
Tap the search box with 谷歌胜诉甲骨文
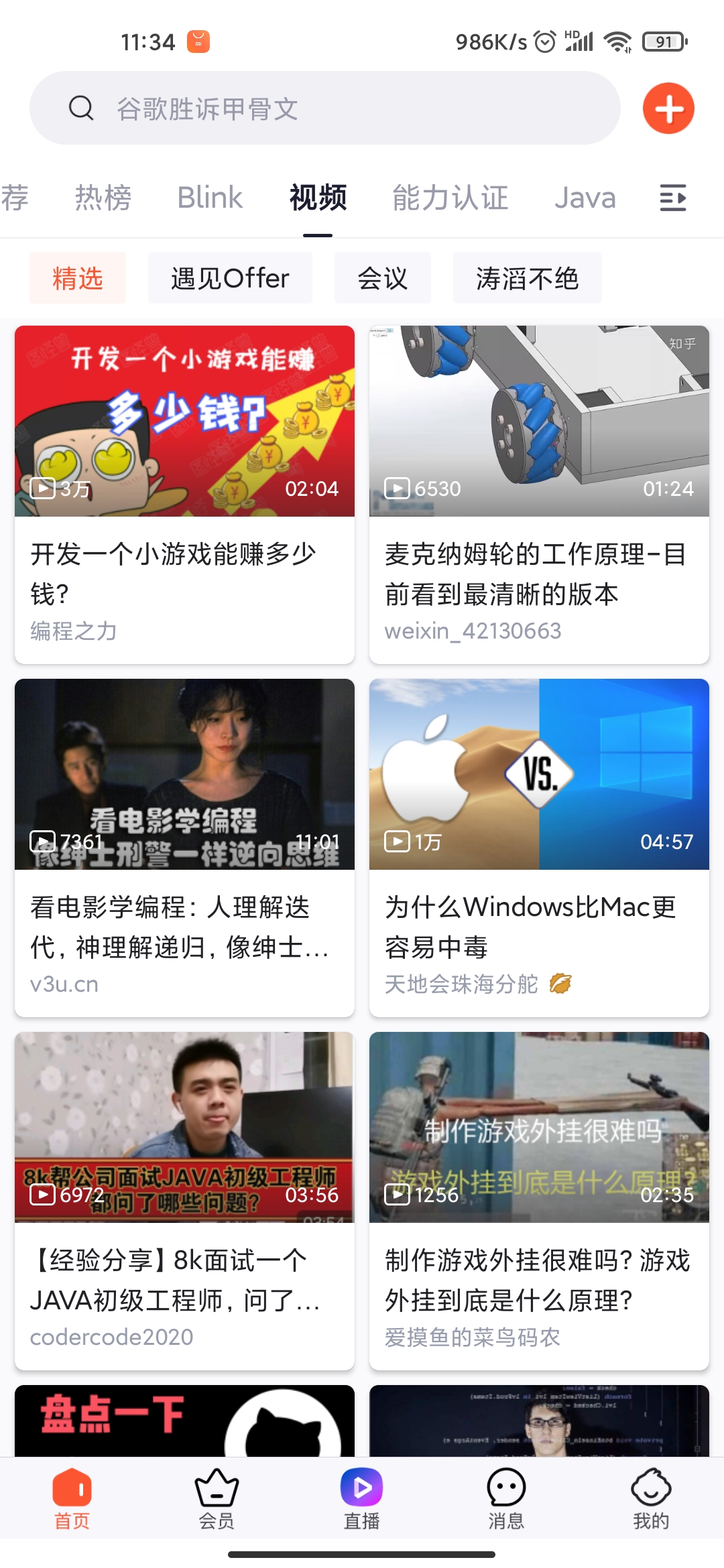(324, 108)
